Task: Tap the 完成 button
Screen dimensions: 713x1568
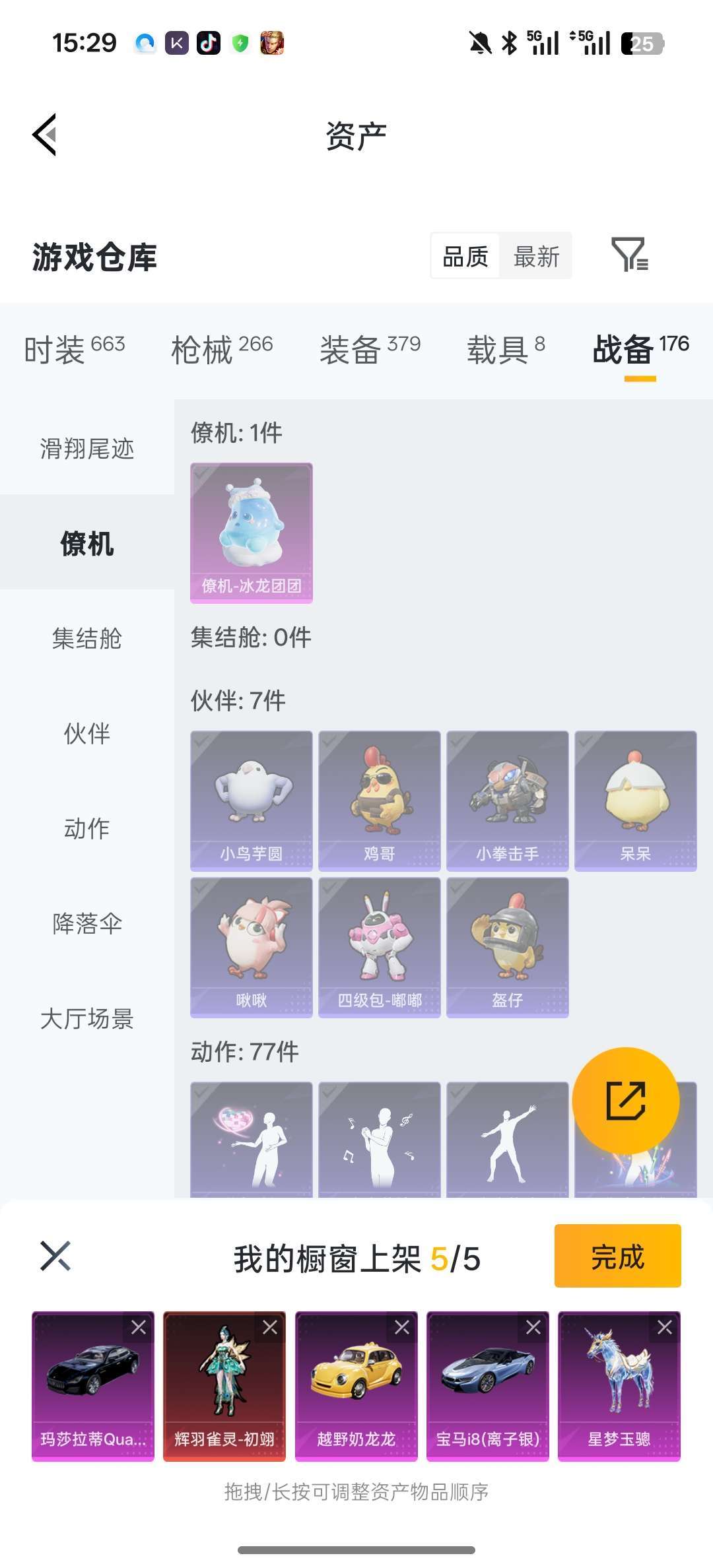Action: coord(617,1257)
